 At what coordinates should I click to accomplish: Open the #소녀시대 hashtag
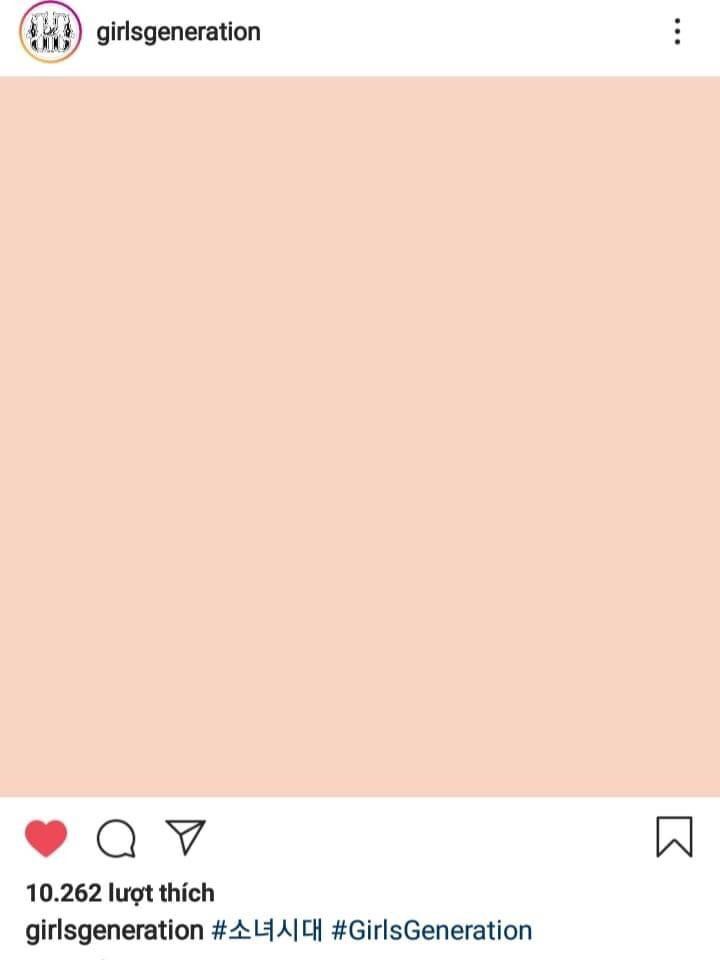coord(267,931)
